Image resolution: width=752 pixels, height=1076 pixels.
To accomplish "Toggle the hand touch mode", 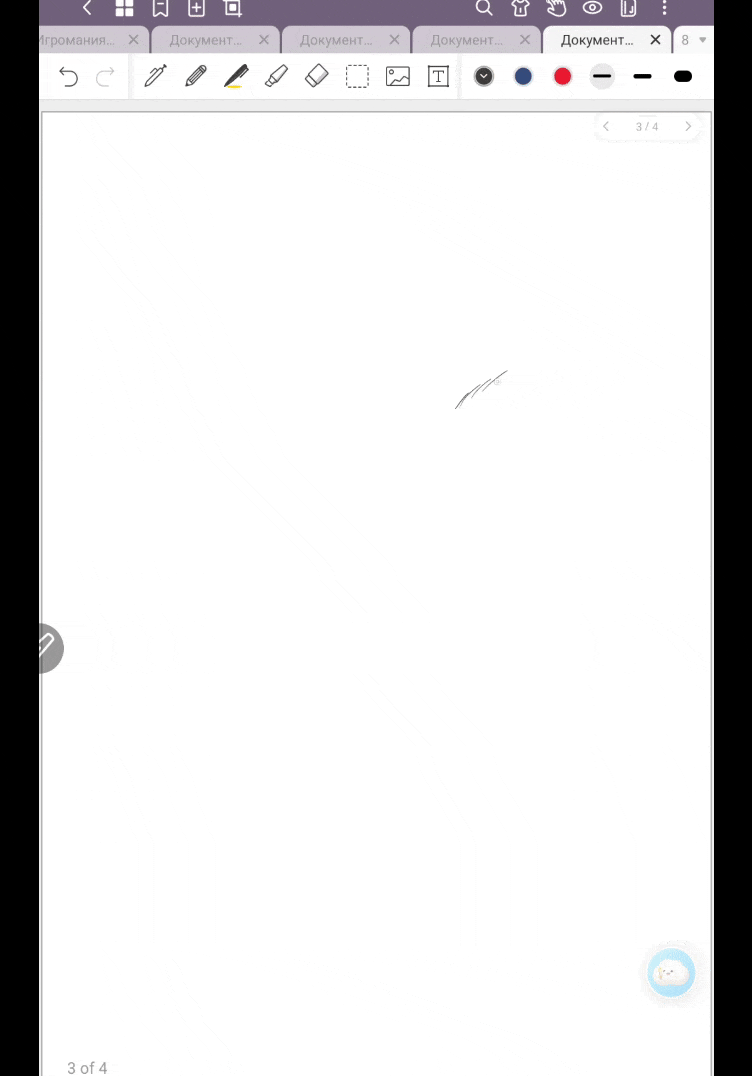I will 556,9.
